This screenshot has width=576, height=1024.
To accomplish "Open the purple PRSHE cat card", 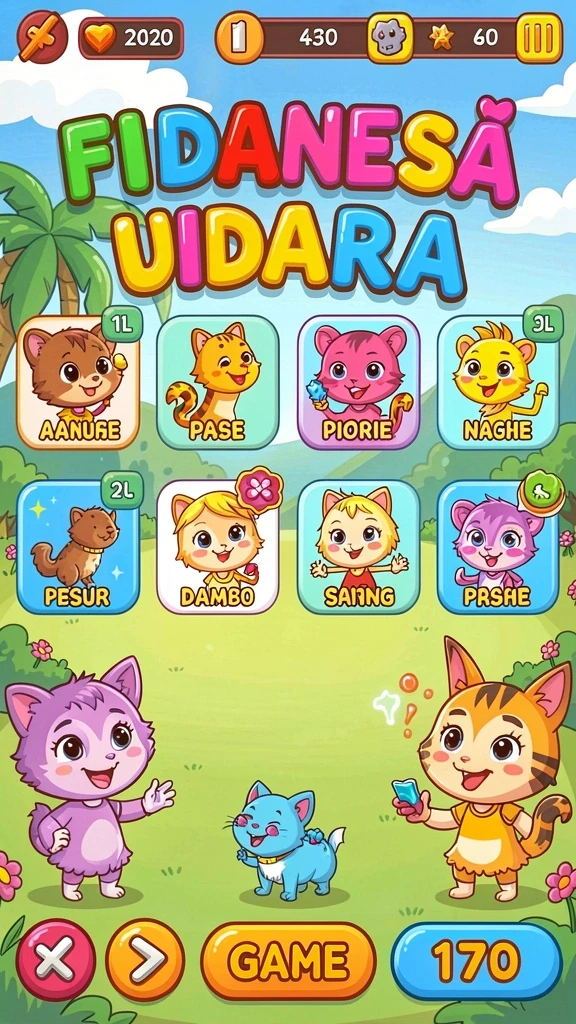I will point(498,547).
